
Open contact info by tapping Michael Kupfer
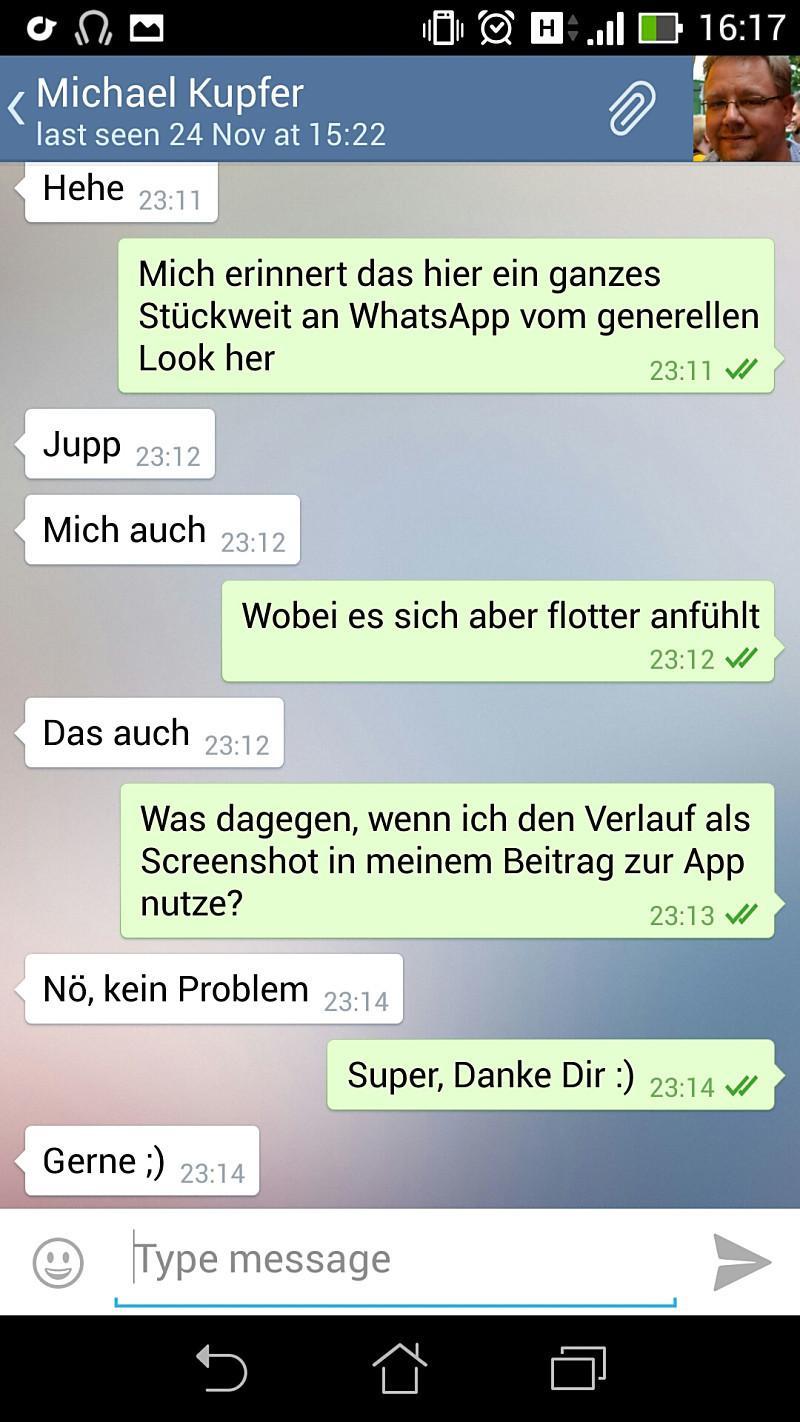[169, 93]
